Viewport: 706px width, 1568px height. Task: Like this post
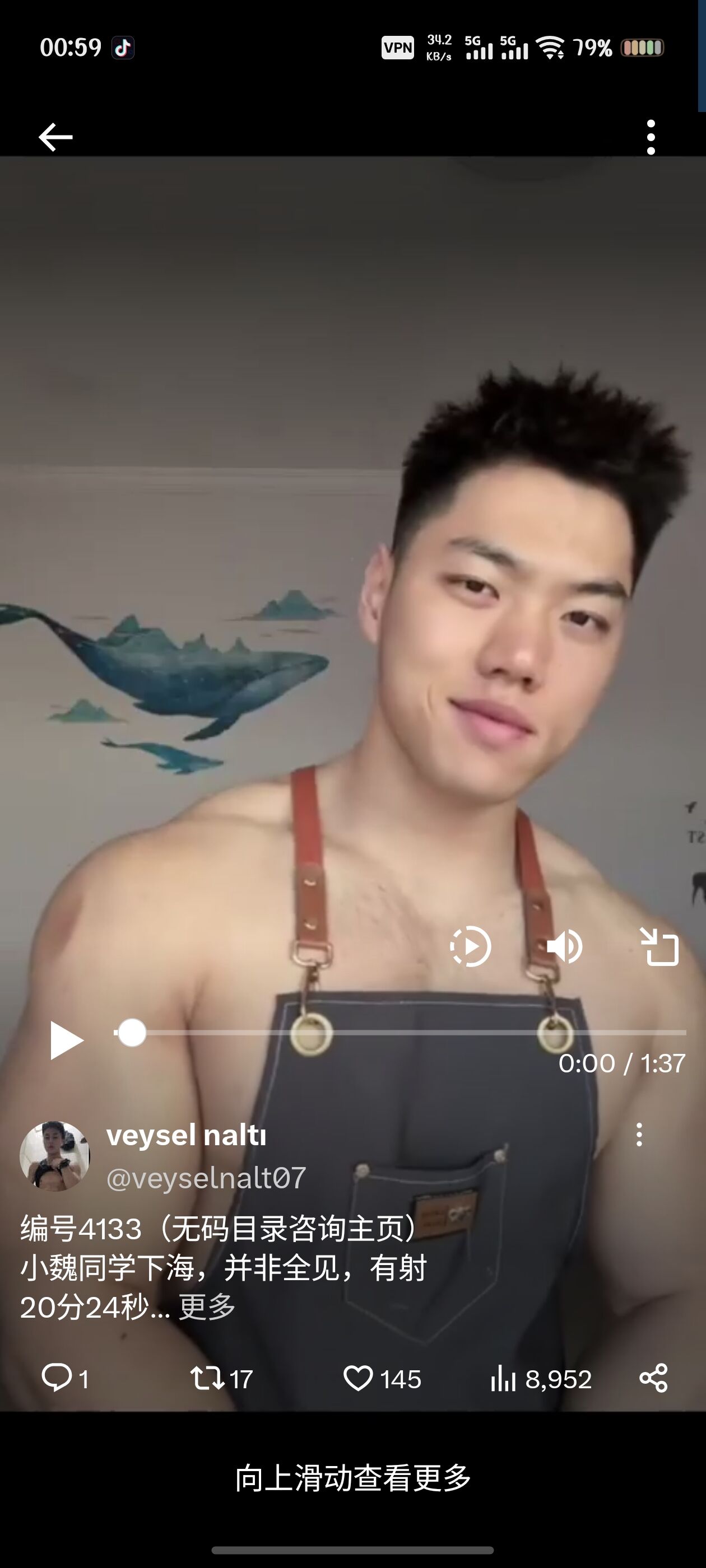(x=382, y=1379)
